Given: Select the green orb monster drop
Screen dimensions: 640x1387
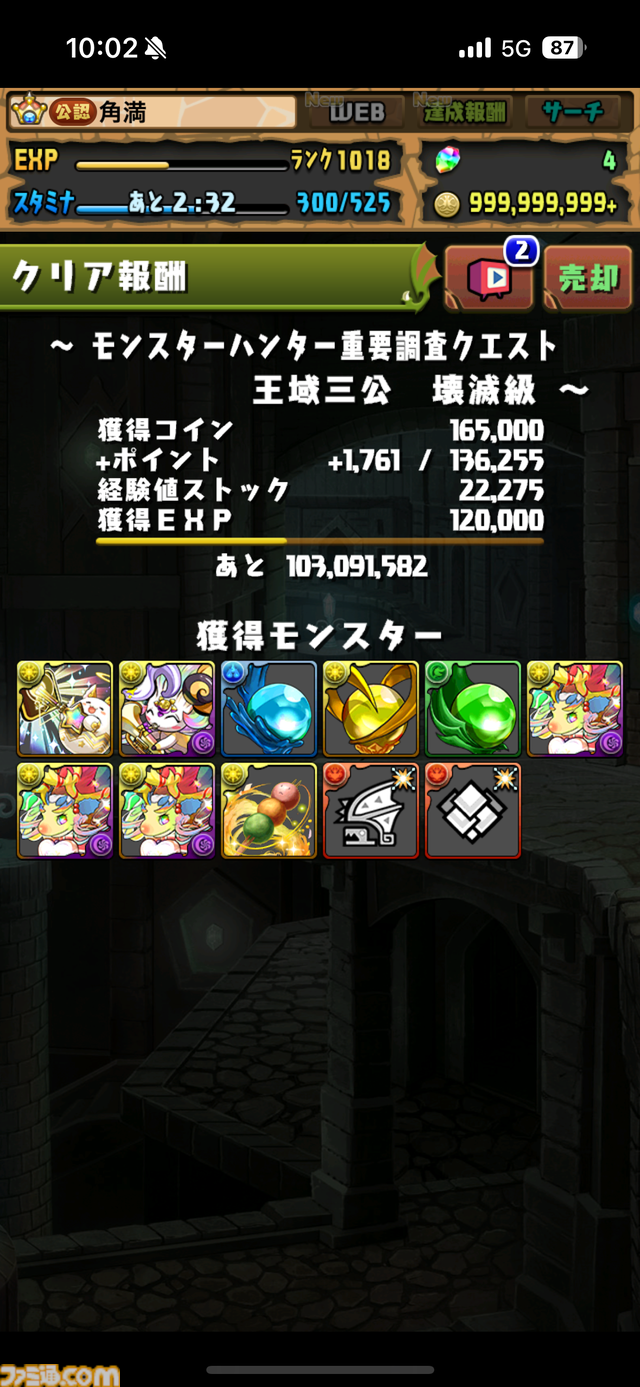Looking at the screenshot, I should tap(472, 708).
